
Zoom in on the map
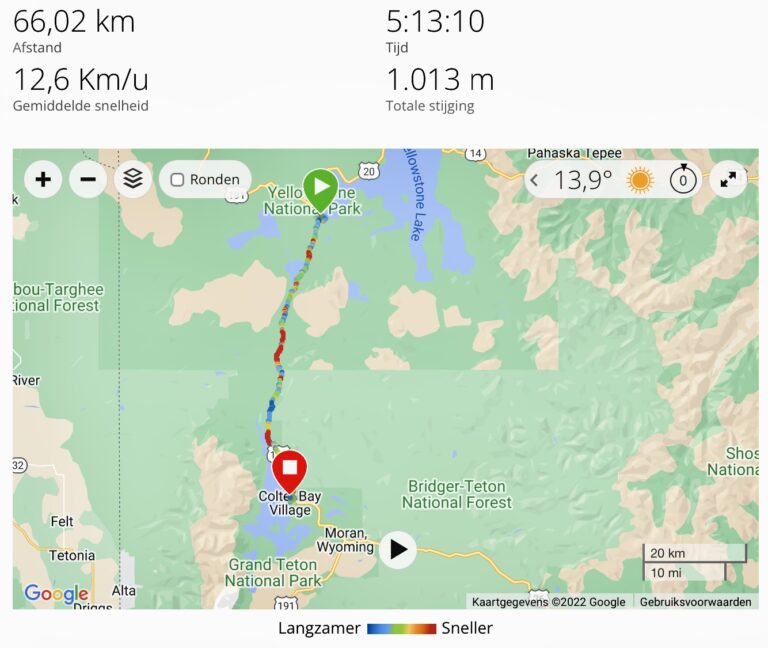pyautogui.click(x=43, y=180)
